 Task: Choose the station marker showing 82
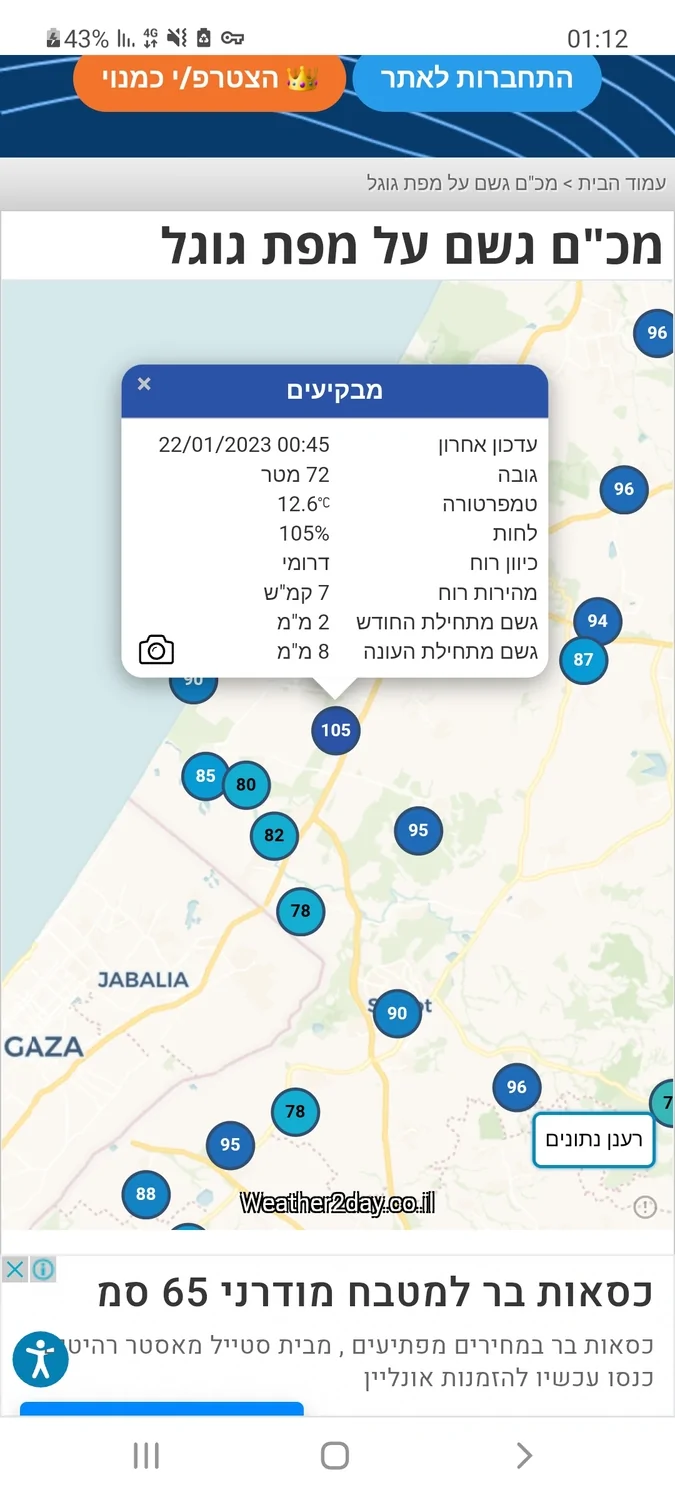pos(274,835)
